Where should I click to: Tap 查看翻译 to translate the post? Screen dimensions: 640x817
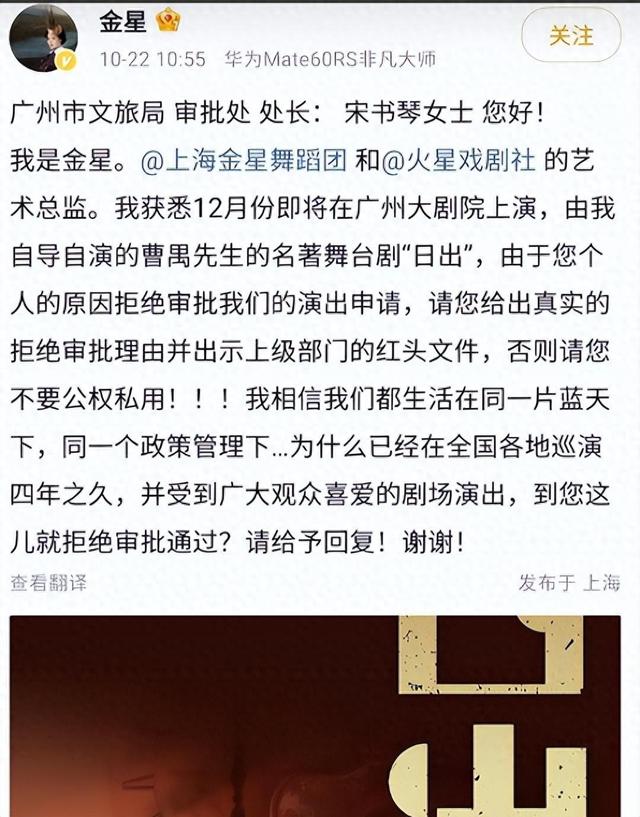[x=49, y=582]
